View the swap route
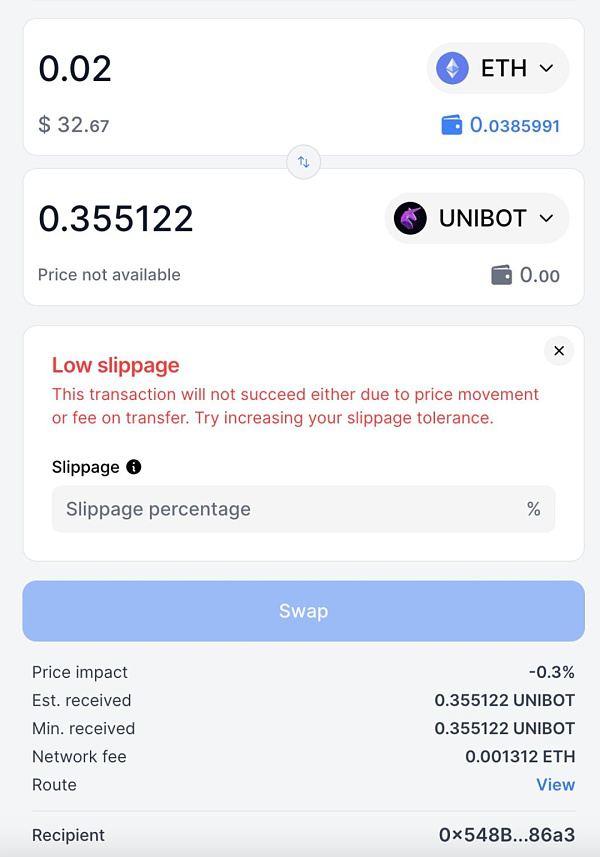The height and width of the screenshot is (857, 600). click(555, 785)
